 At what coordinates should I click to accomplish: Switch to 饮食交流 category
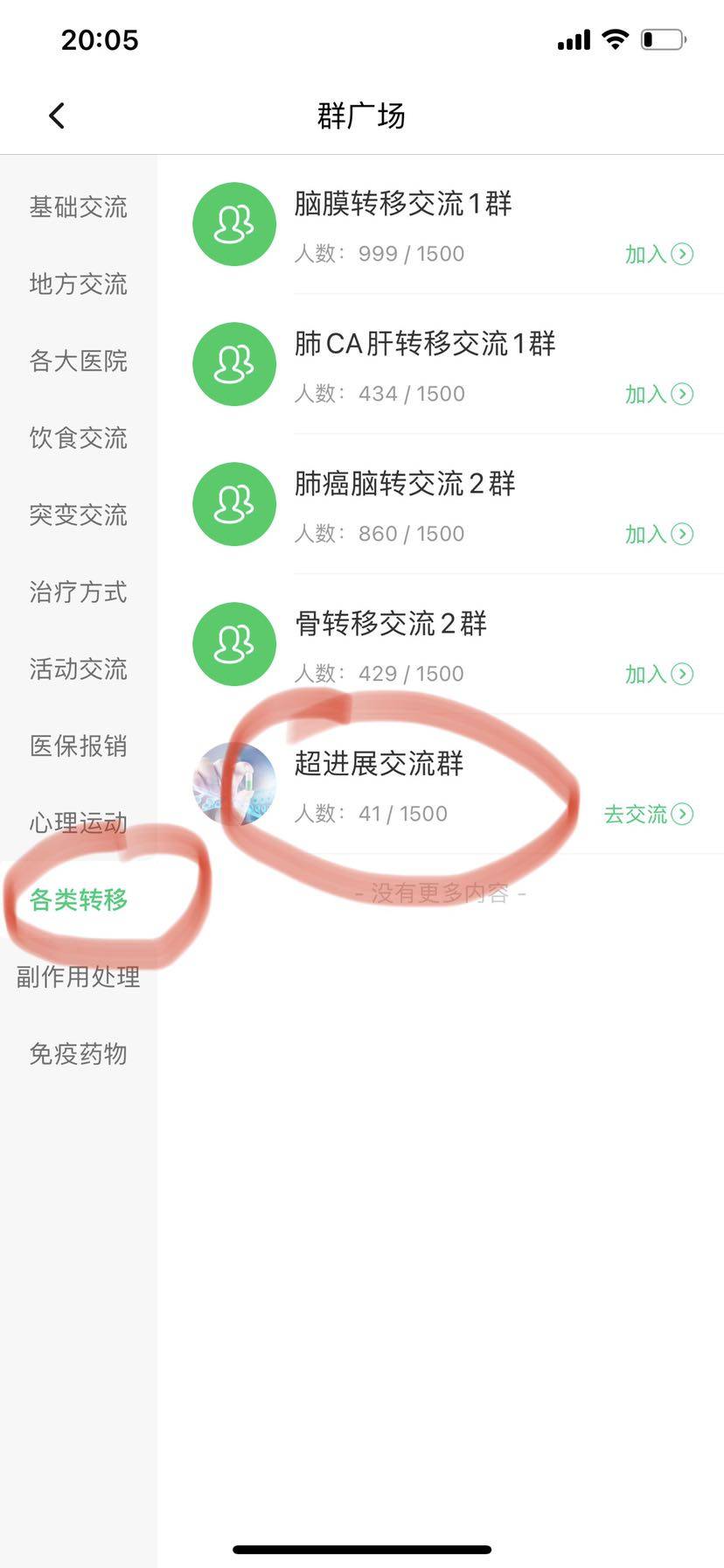click(79, 438)
